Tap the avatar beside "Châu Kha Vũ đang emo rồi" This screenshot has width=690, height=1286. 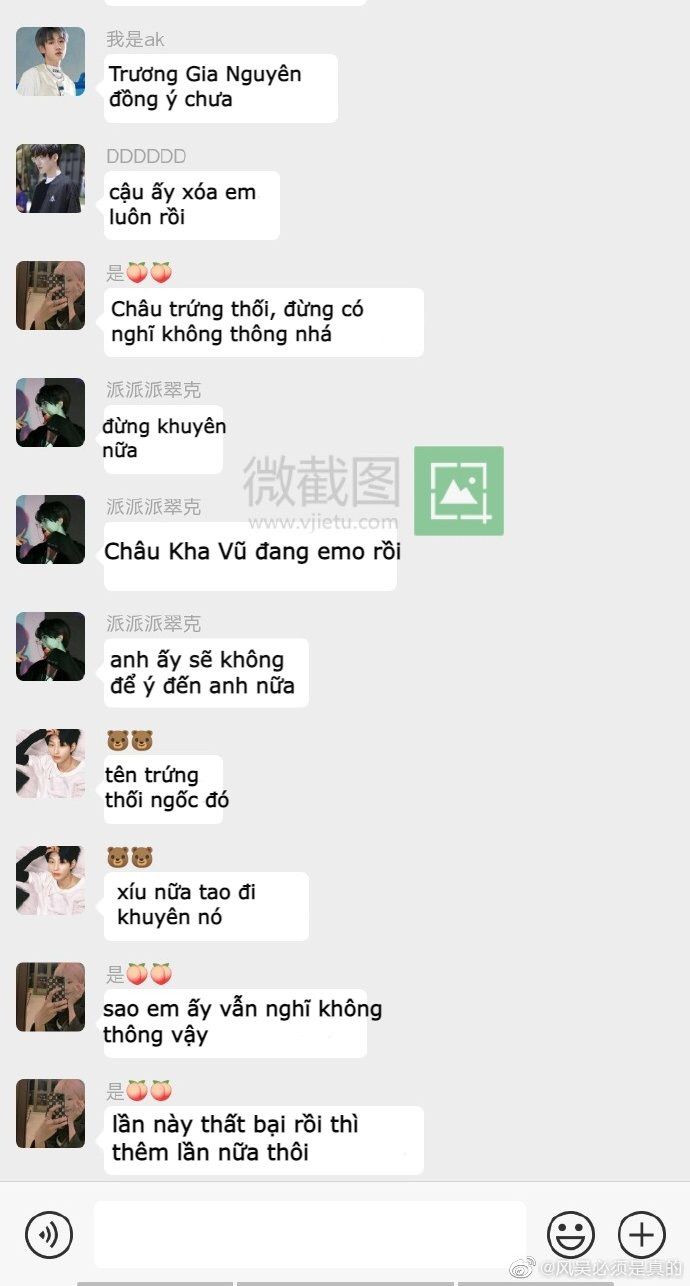pos(50,530)
